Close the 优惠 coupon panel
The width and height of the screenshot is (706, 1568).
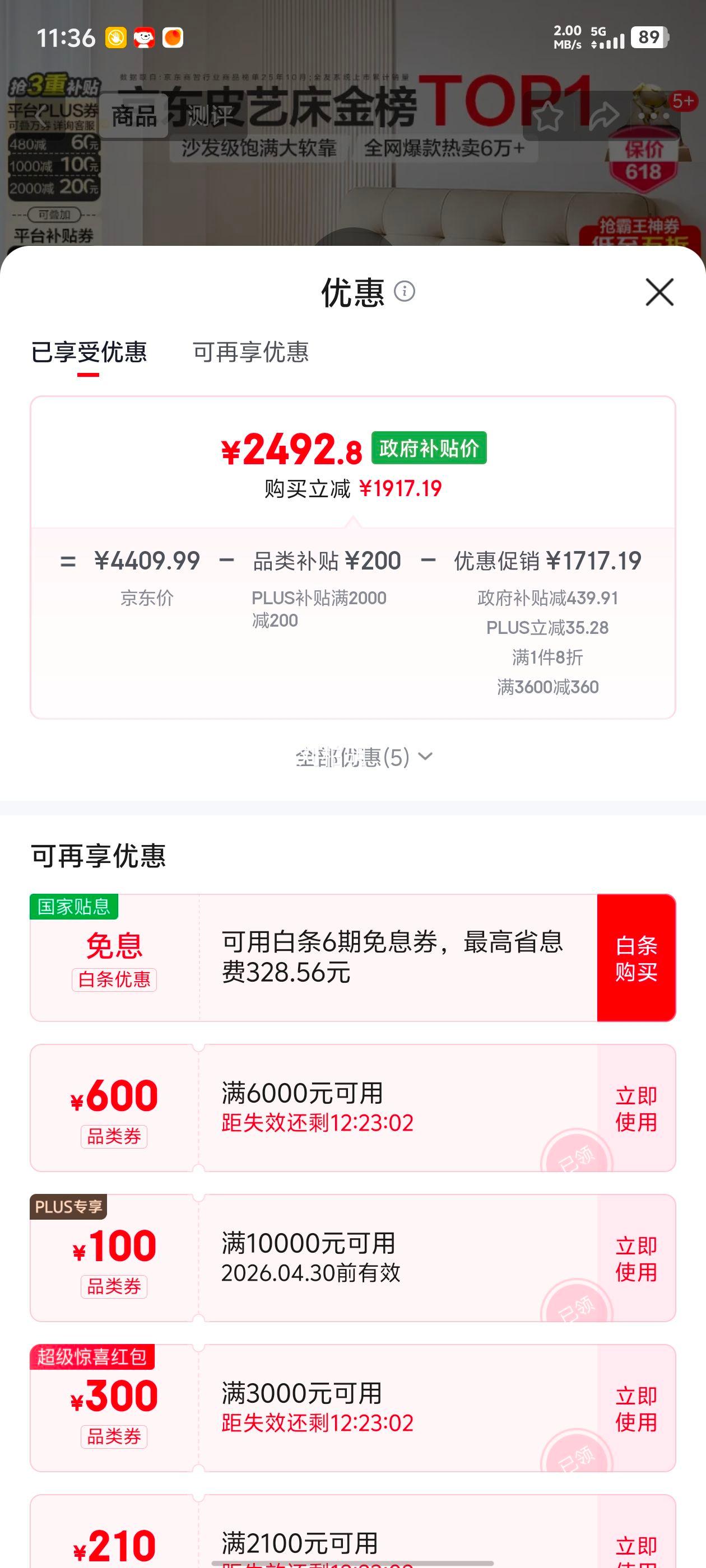tap(659, 293)
